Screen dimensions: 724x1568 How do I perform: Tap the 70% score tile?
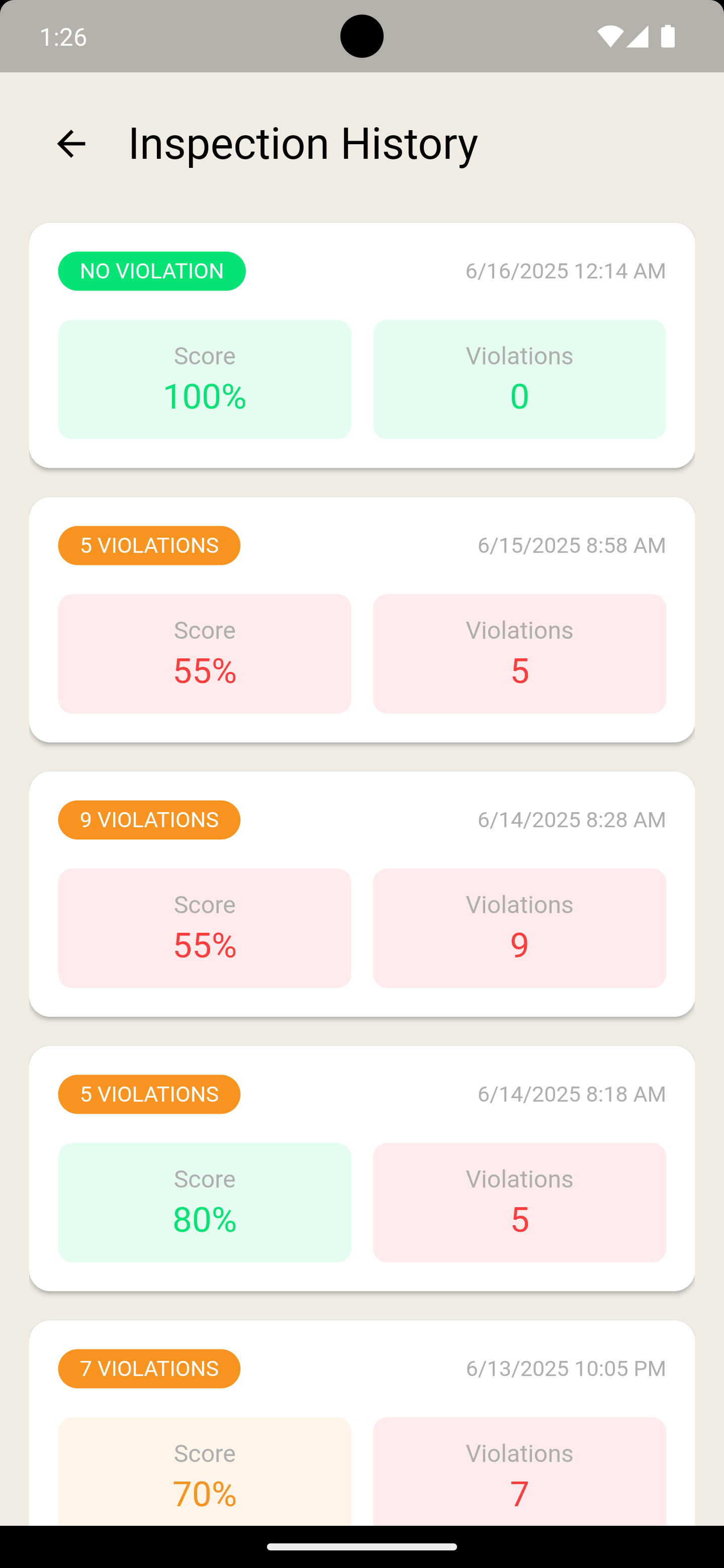pyautogui.click(x=205, y=1476)
